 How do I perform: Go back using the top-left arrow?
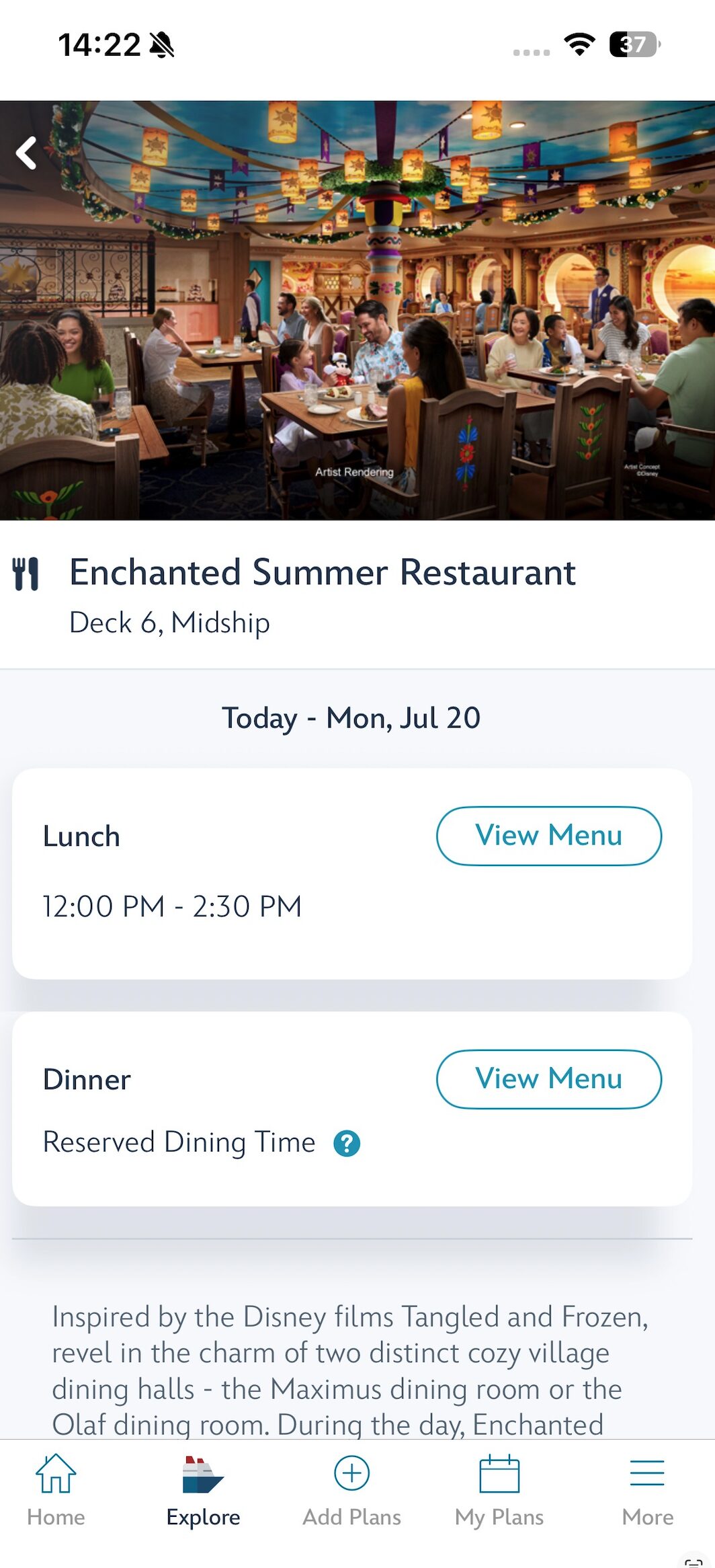click(x=26, y=153)
